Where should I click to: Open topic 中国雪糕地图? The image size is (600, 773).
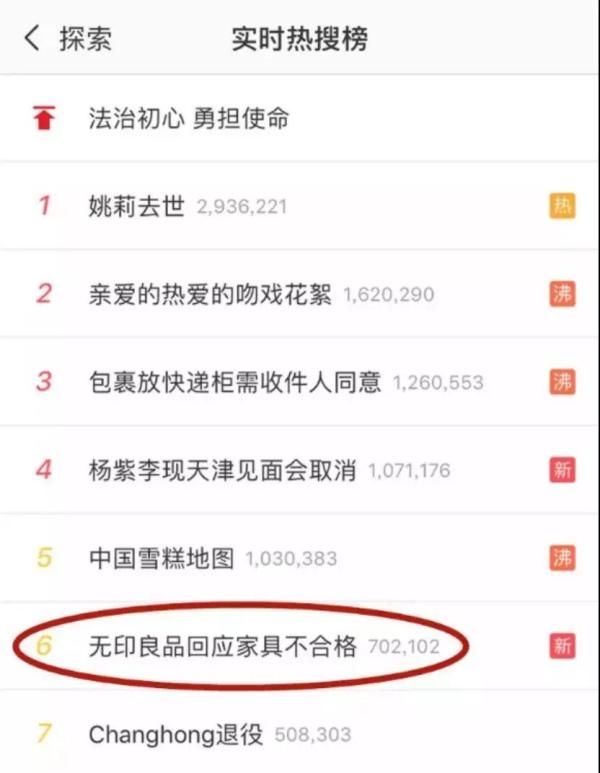[x=161, y=558]
